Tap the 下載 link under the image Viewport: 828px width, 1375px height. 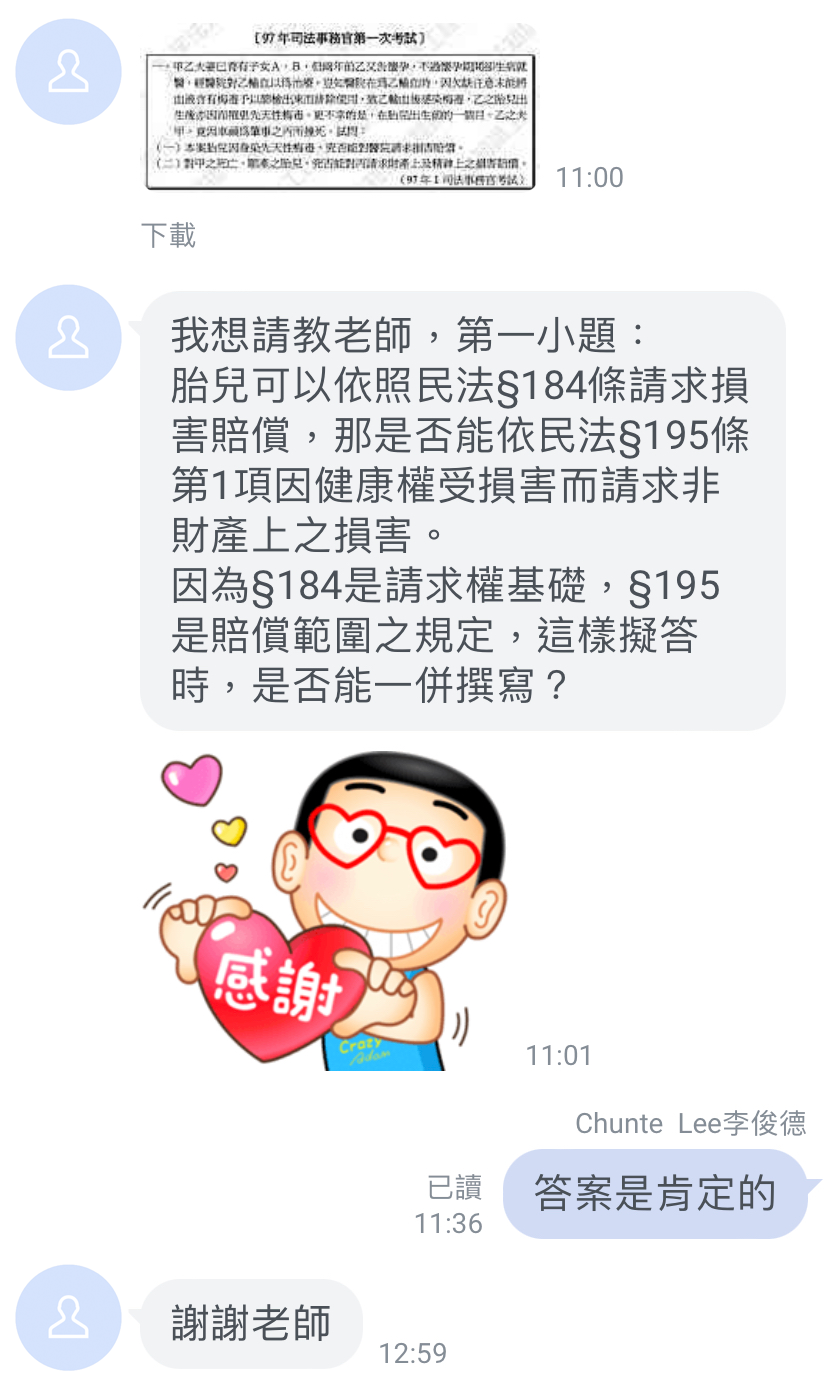168,236
